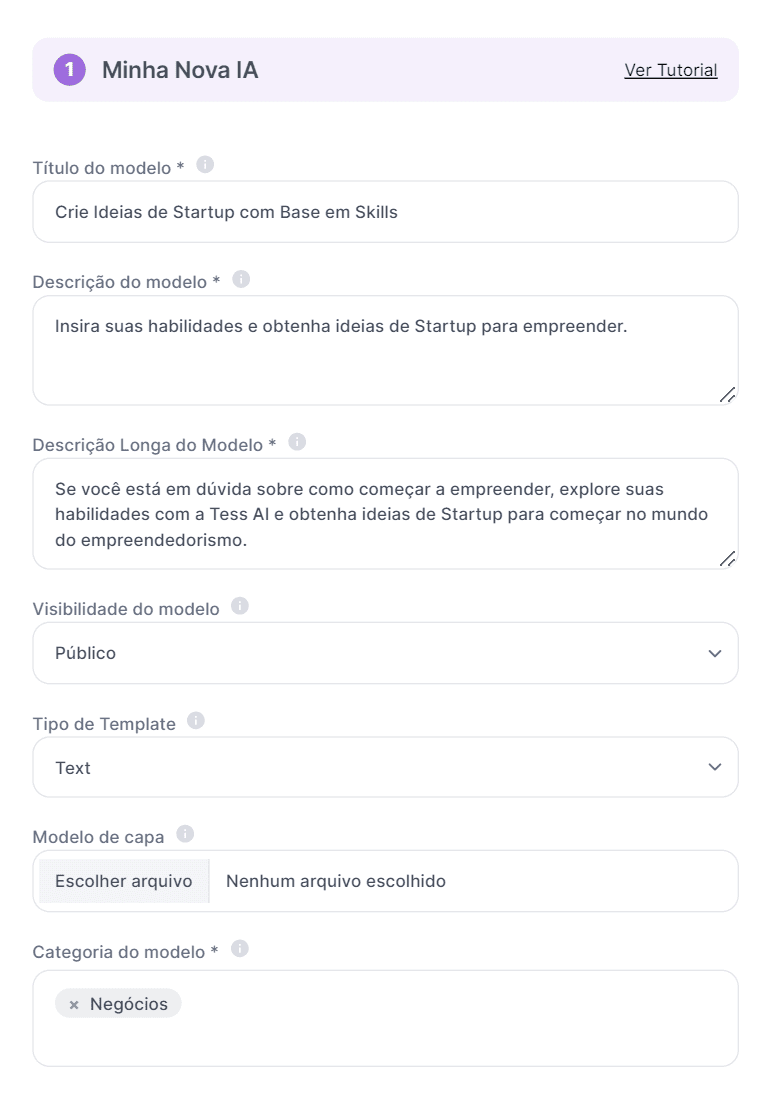The height and width of the screenshot is (1094, 776).
Task: Show info for Categoria do modelo
Action: [240, 949]
